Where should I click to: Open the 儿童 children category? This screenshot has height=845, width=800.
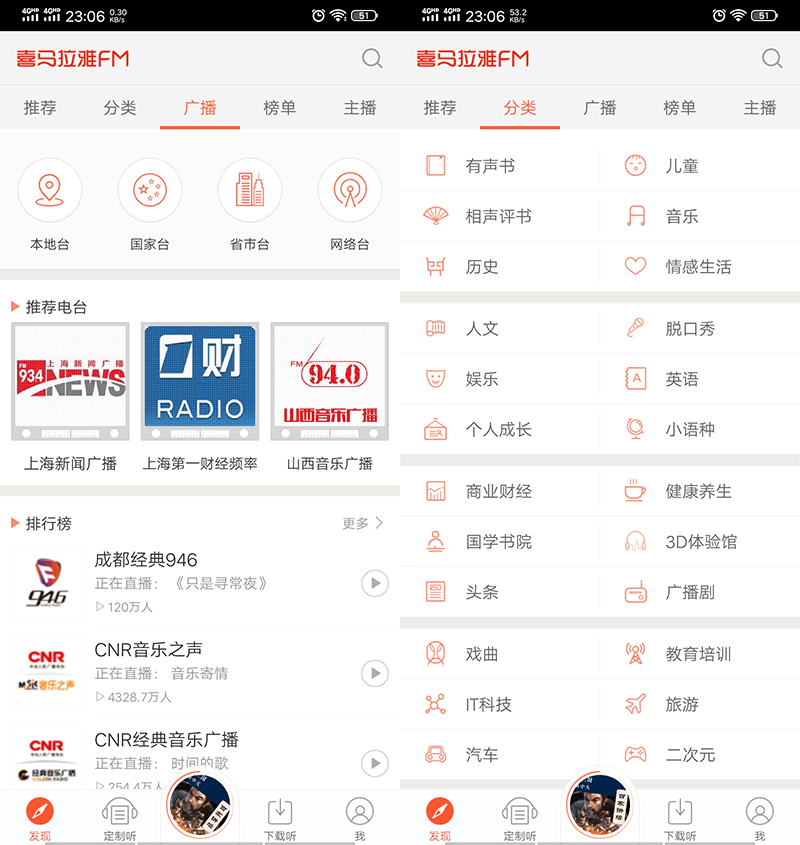click(682, 166)
